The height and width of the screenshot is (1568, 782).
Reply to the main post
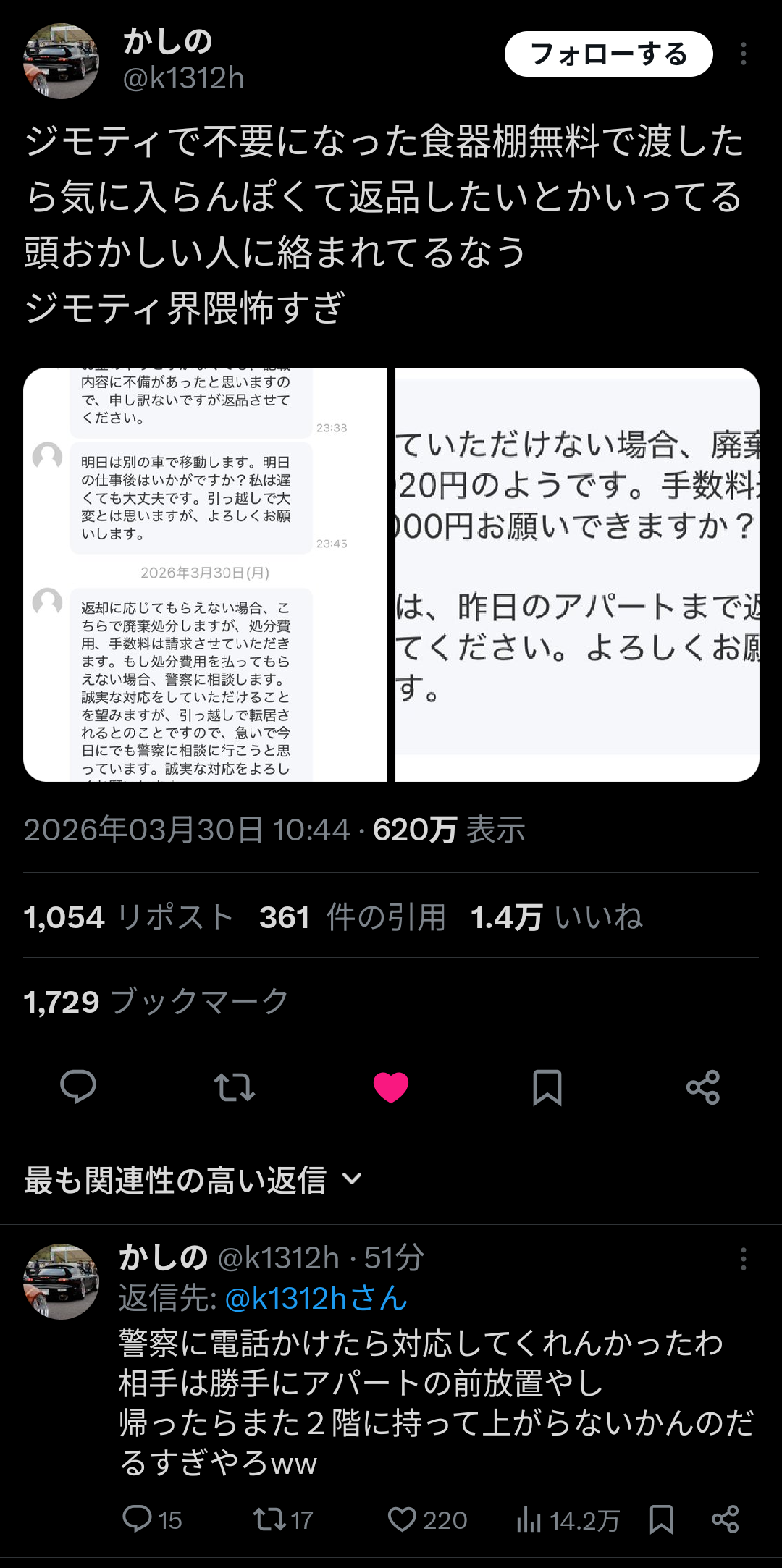point(78,1087)
